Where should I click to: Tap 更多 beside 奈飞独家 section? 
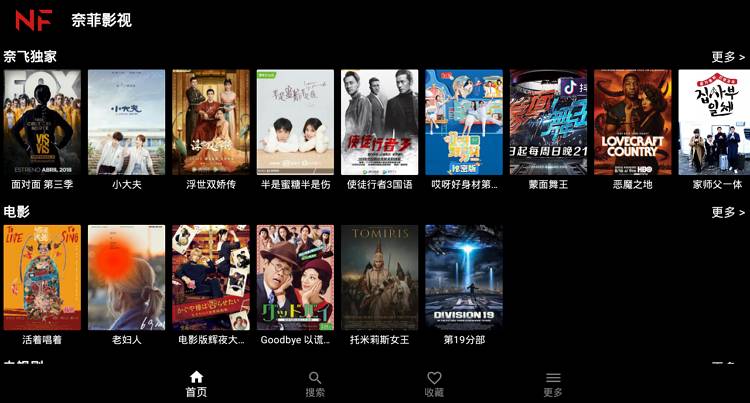pos(727,57)
